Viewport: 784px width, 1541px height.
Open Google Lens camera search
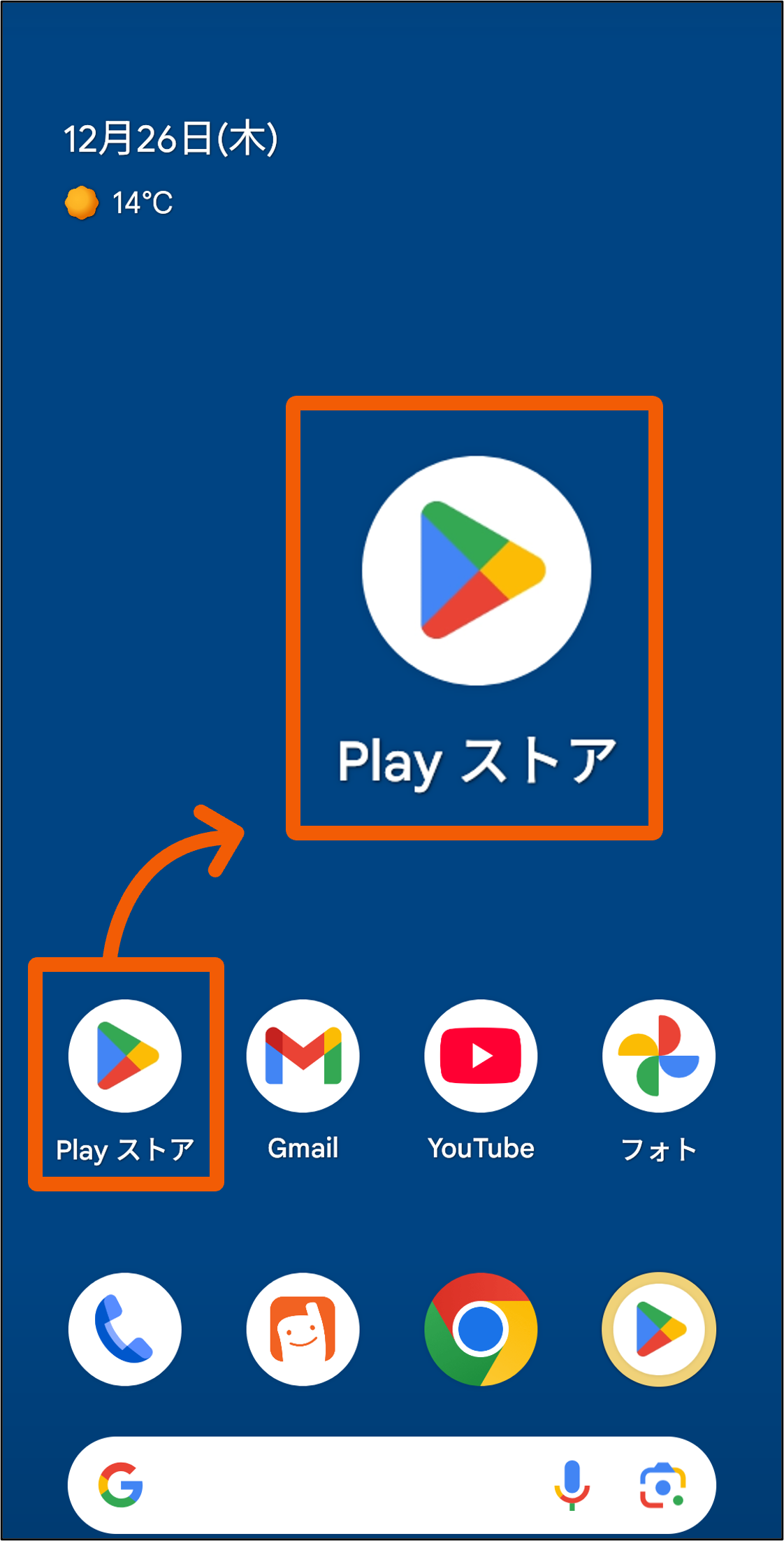[x=662, y=1485]
